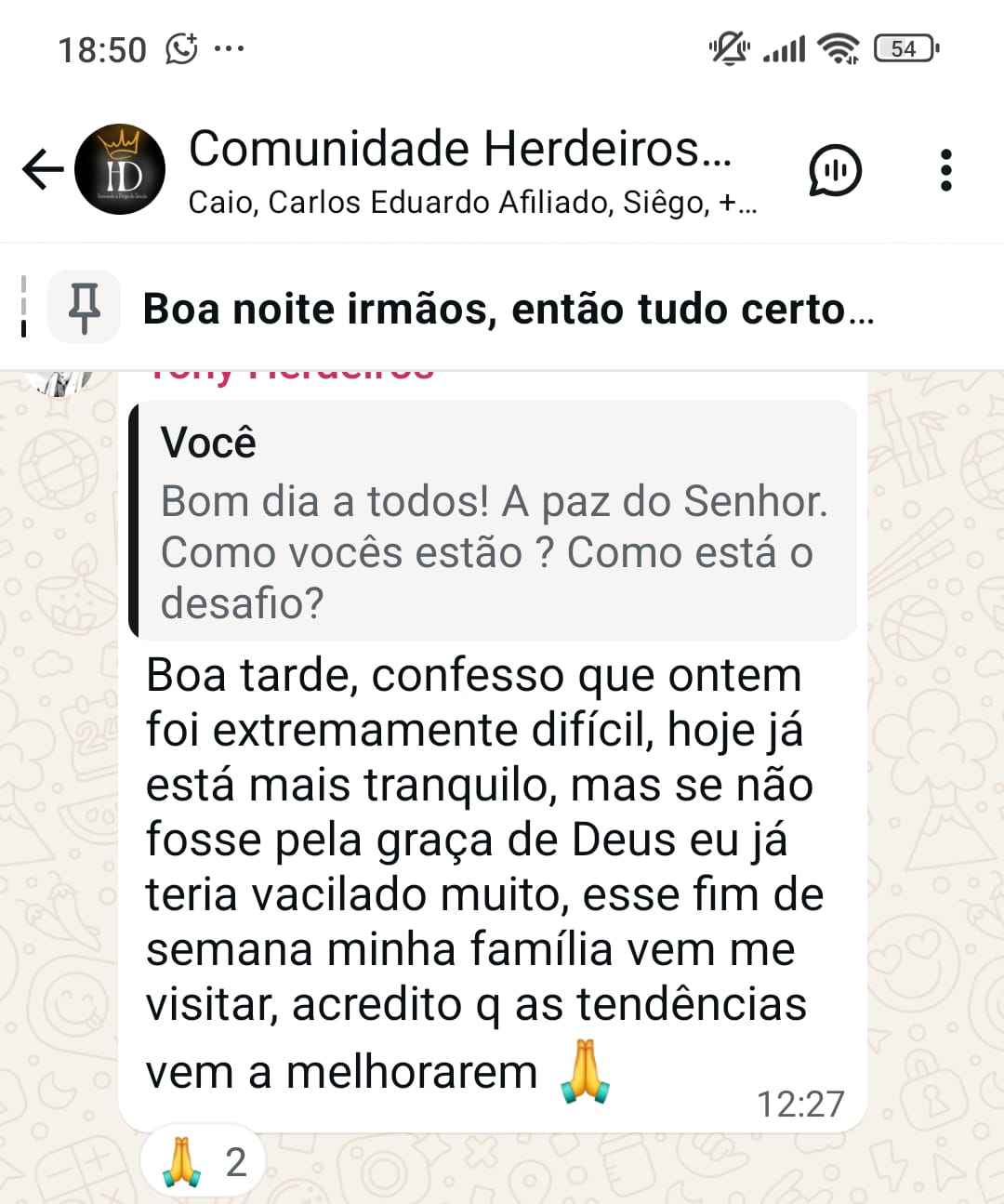Tap the muted notification bell icon
1004x1204 pixels.
click(729, 46)
